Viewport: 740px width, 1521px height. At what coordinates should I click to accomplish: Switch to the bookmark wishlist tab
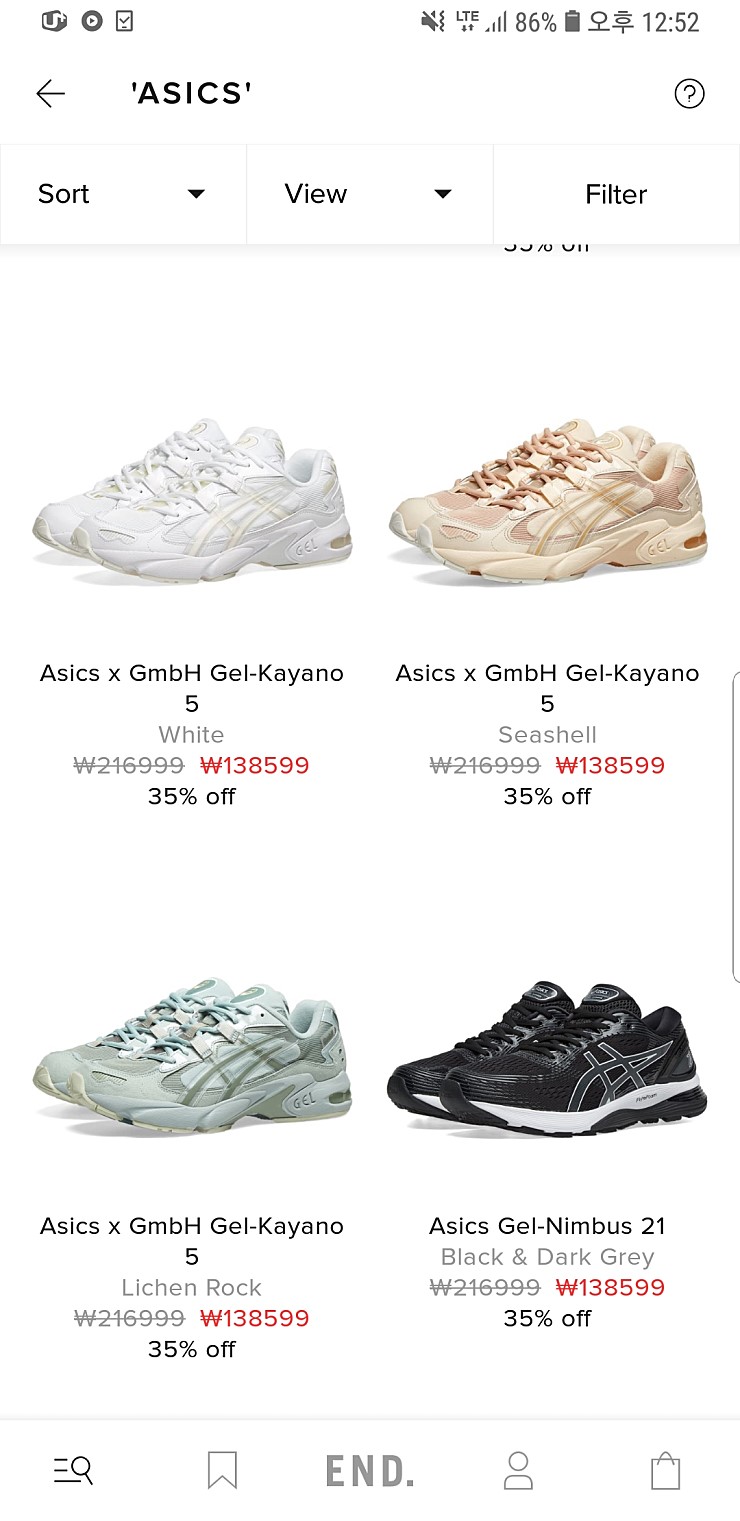(x=222, y=1470)
